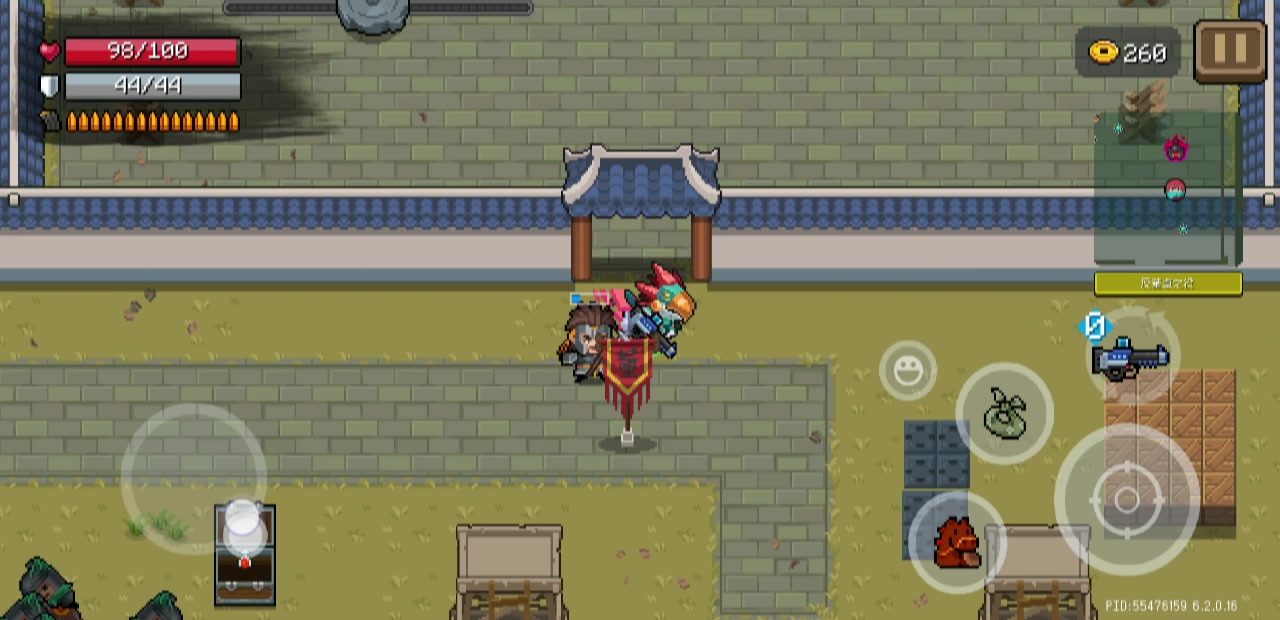Viewport: 1280px width, 620px height.
Task: Tap the yellow button below the minimap
Action: coord(1168,283)
